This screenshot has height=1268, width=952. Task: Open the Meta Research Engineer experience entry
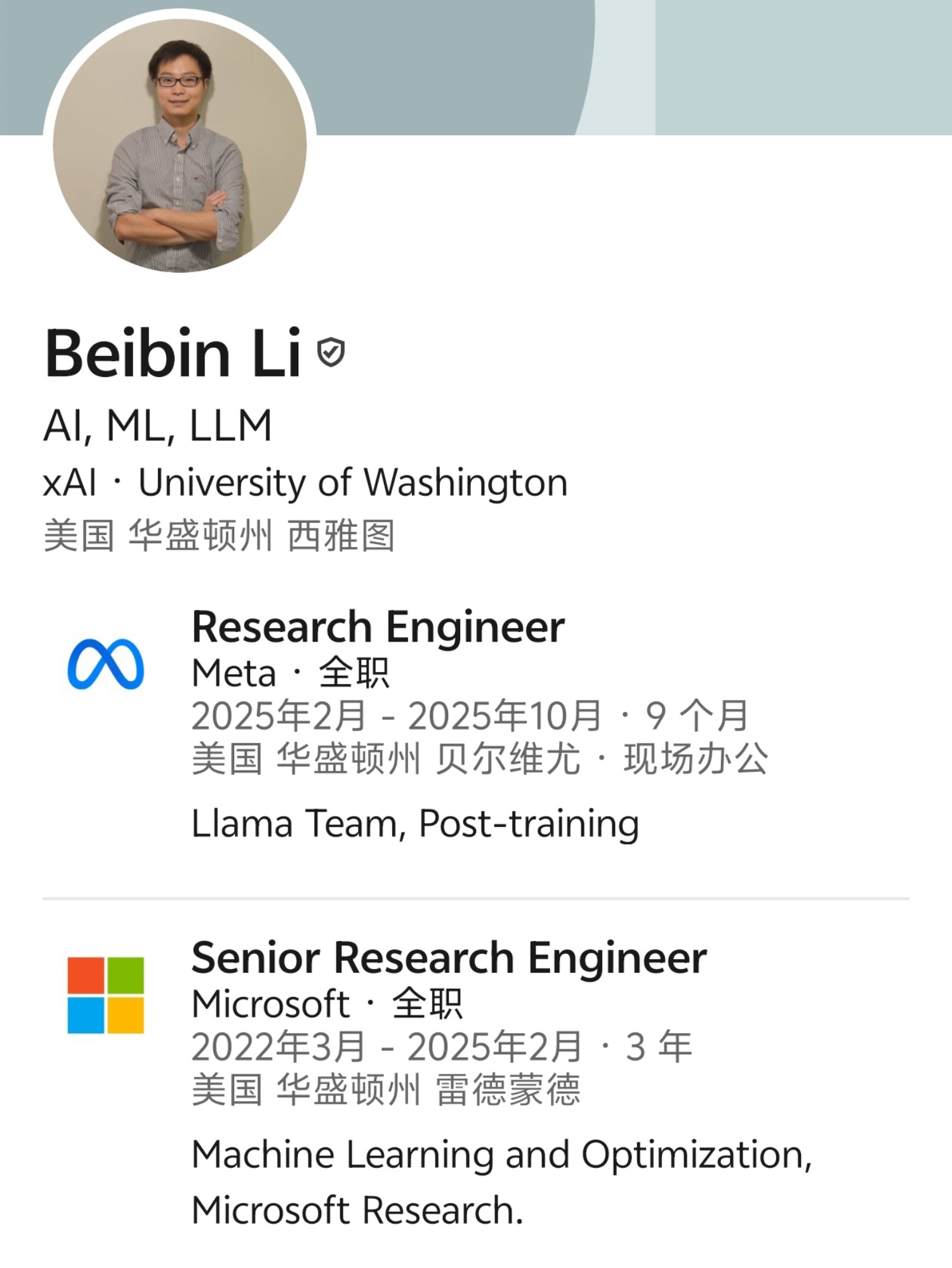tap(378, 628)
